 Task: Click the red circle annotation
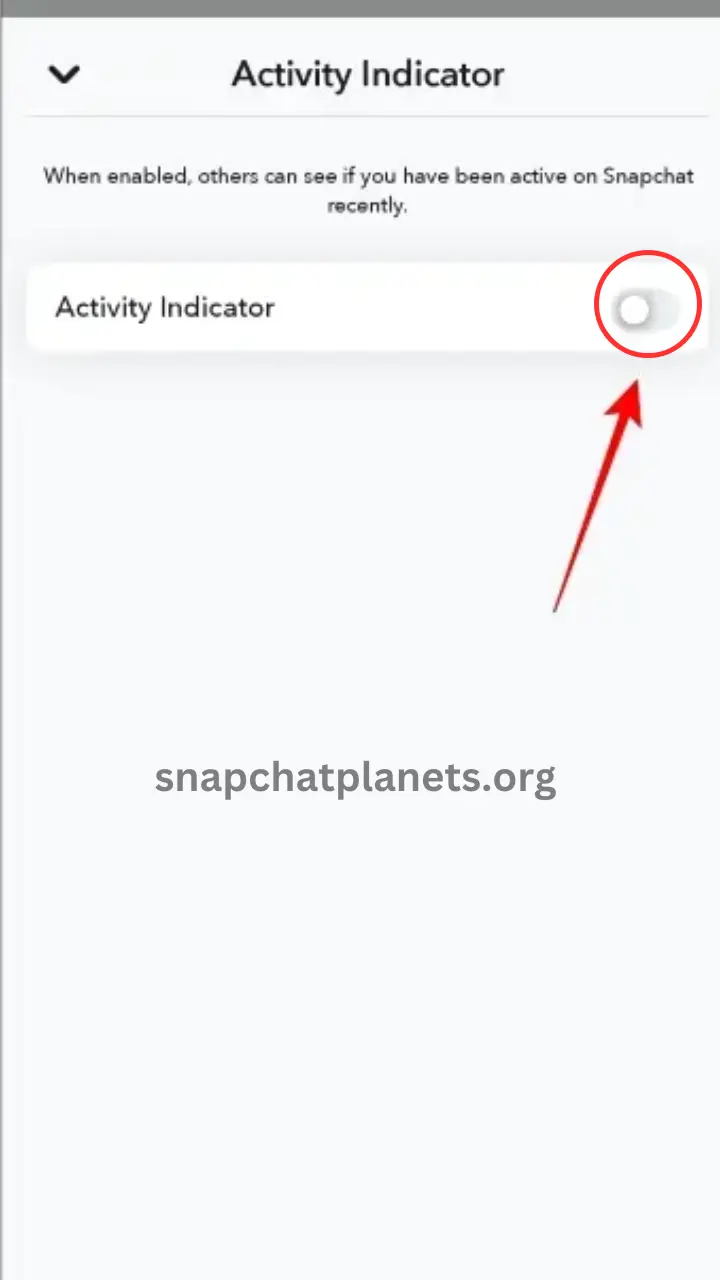(x=647, y=304)
